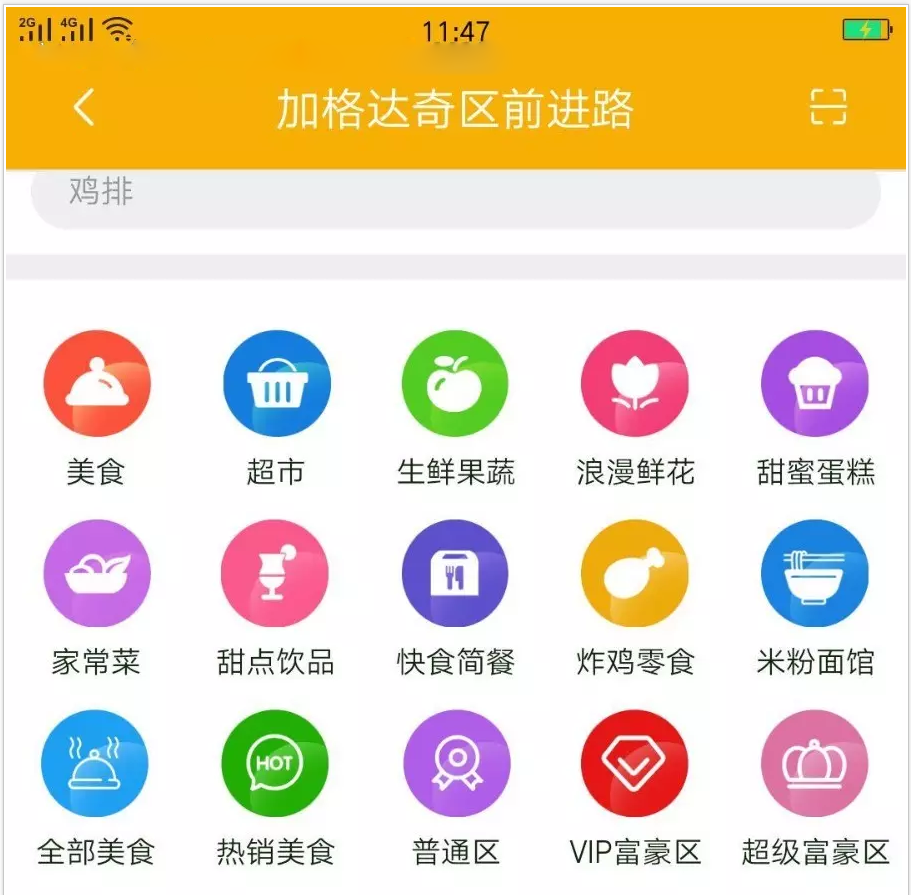Enter the 普通区 section
The height and width of the screenshot is (895, 911).
(455, 765)
